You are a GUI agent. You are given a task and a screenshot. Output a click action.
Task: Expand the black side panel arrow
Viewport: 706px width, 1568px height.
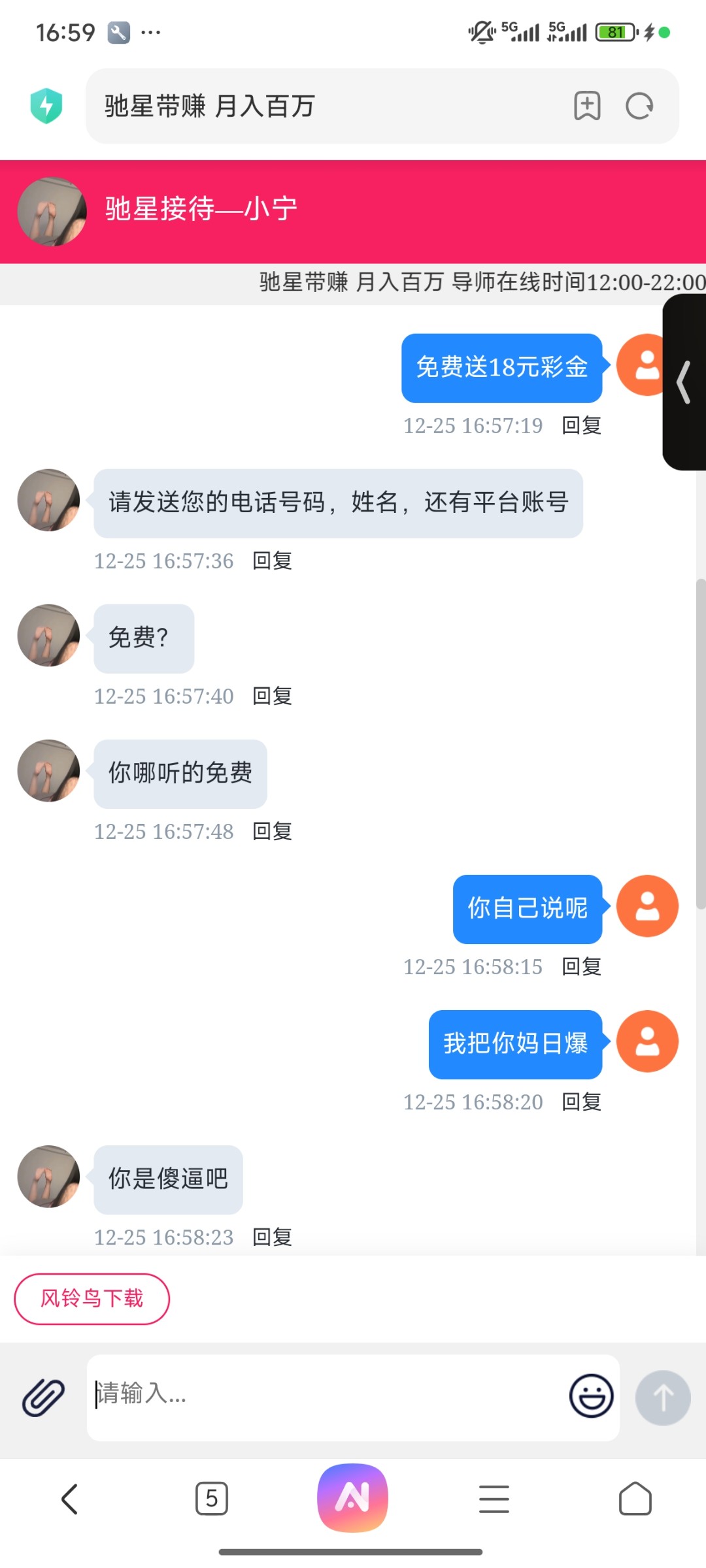coord(684,382)
